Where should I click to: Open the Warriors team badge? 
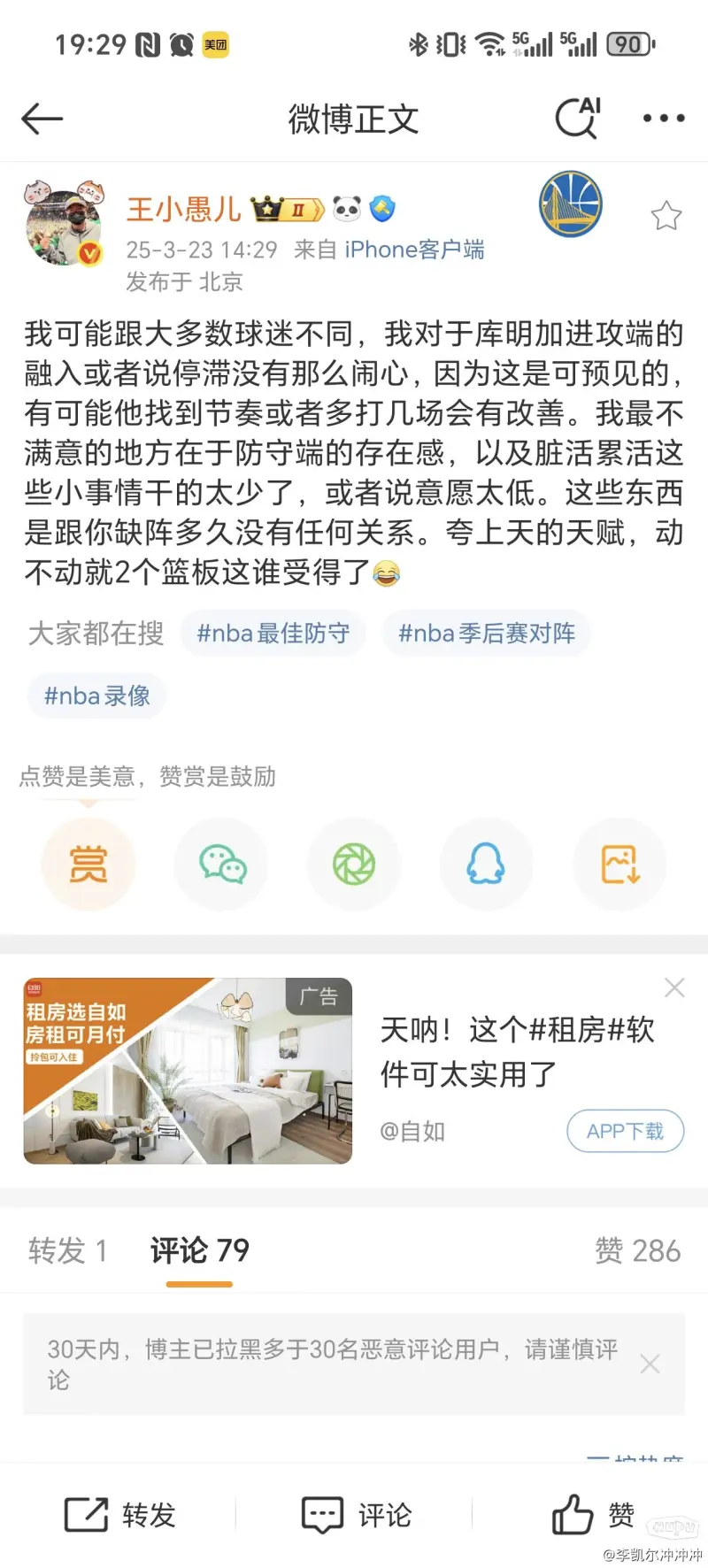tap(571, 204)
